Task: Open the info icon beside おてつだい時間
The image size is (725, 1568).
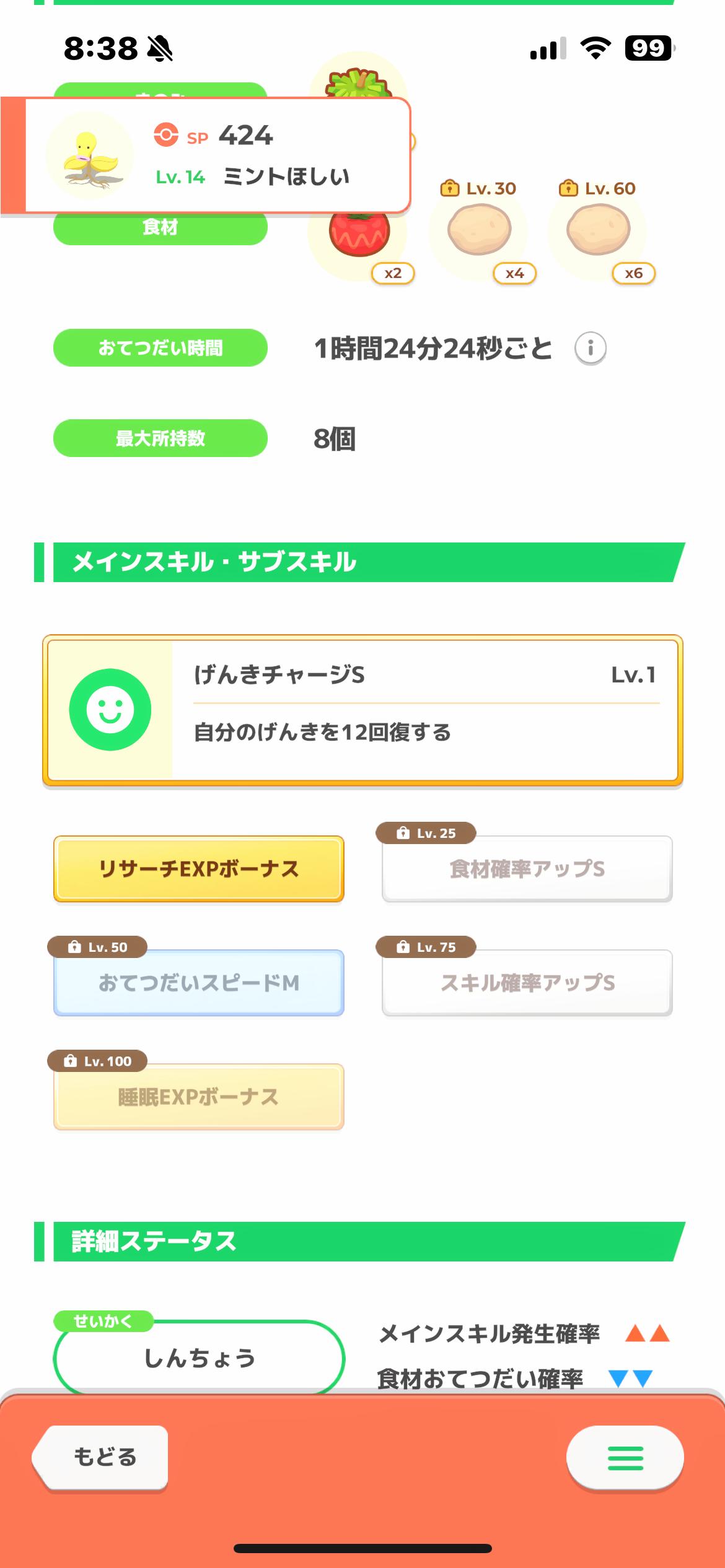Action: [590, 348]
